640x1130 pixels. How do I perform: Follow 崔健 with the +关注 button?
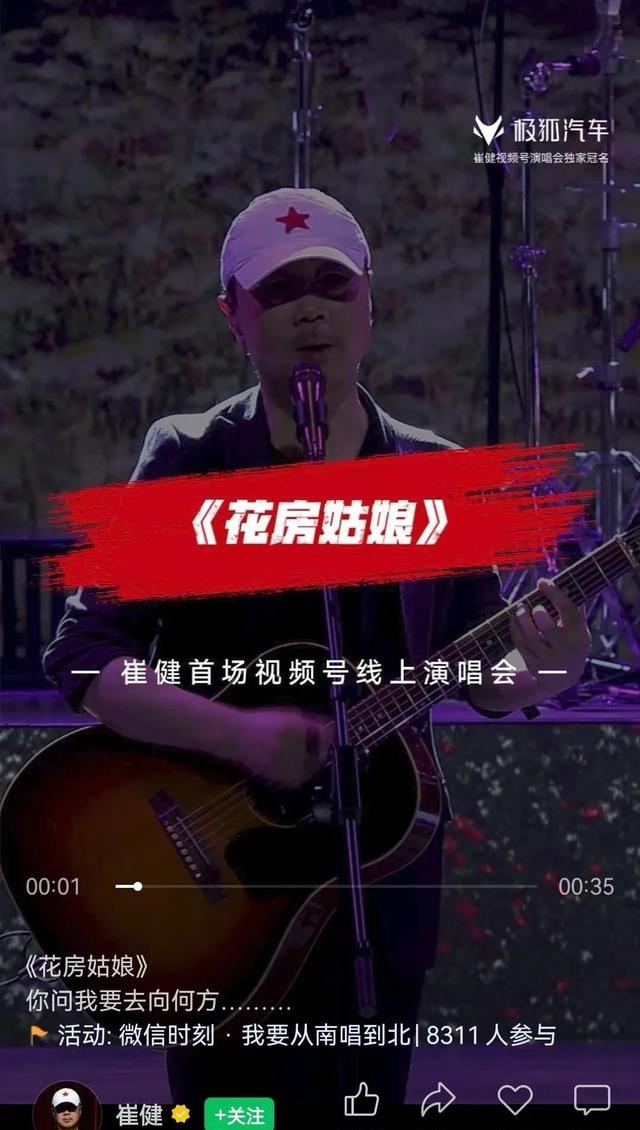click(239, 1114)
